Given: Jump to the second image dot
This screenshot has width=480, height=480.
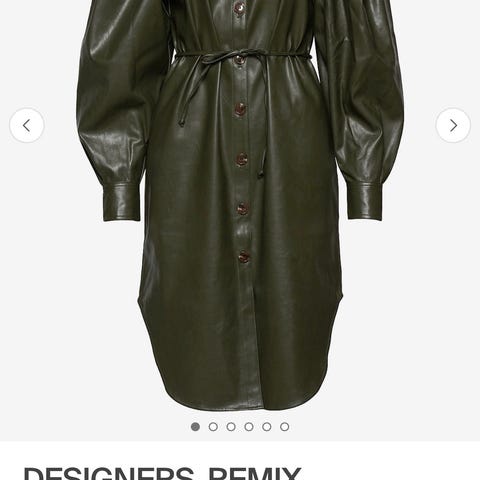Looking at the screenshot, I should coord(213,427).
